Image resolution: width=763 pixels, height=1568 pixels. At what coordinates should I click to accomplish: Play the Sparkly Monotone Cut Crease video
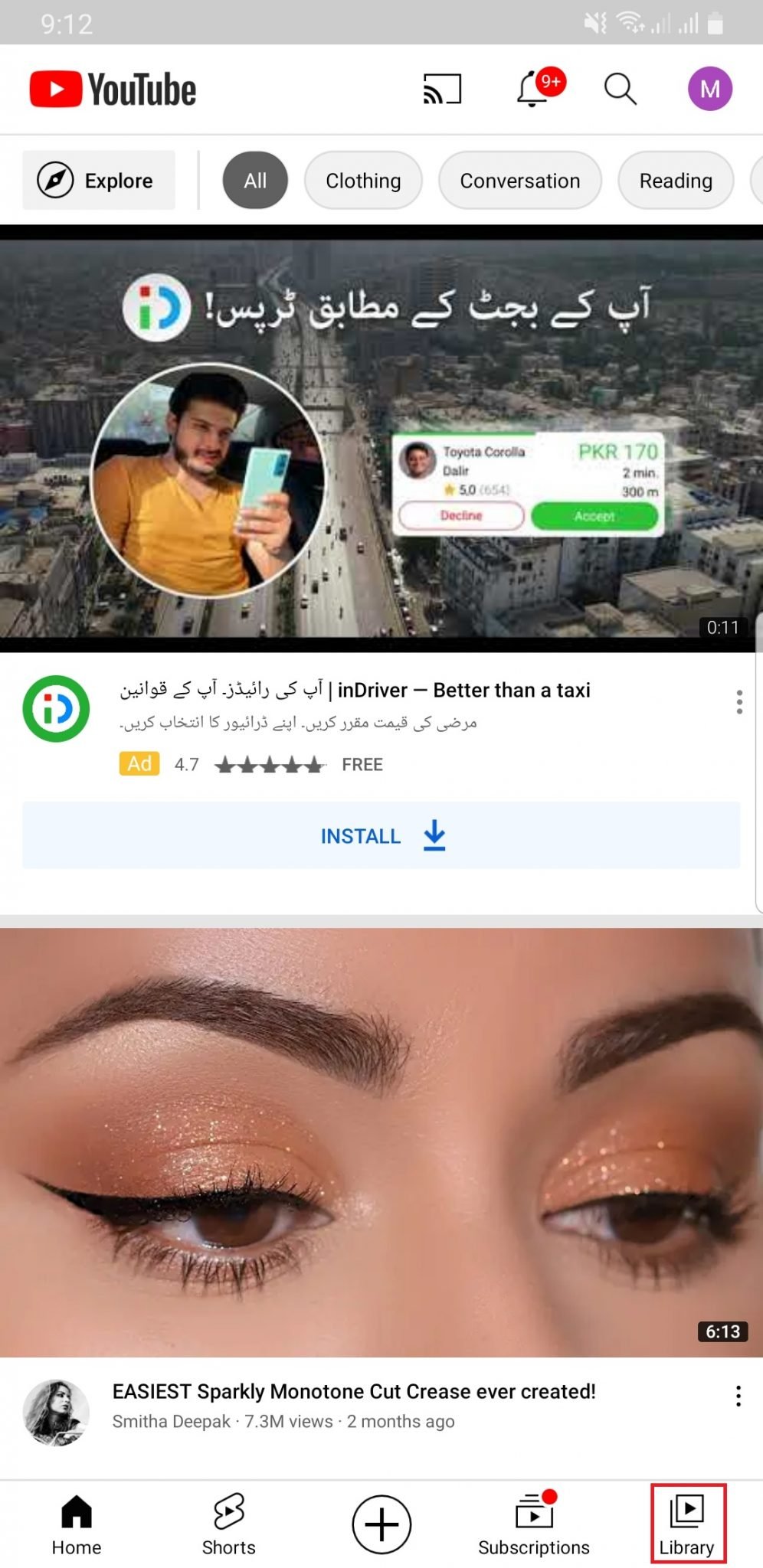point(381,1141)
